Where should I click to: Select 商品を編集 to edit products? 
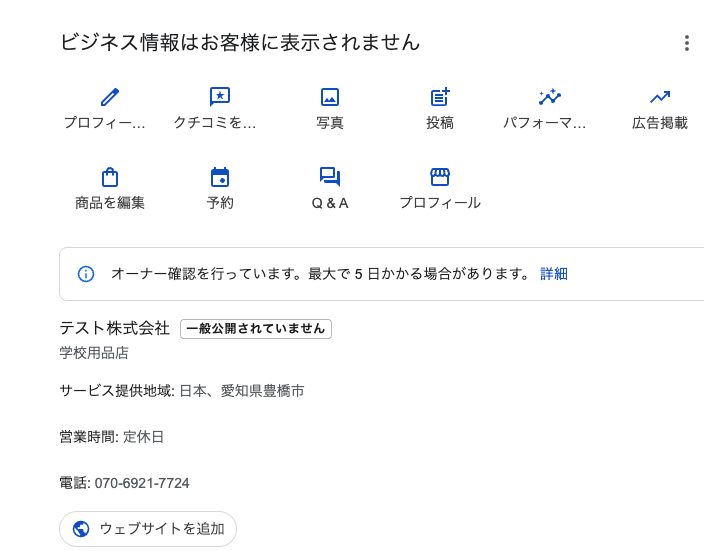(x=110, y=189)
